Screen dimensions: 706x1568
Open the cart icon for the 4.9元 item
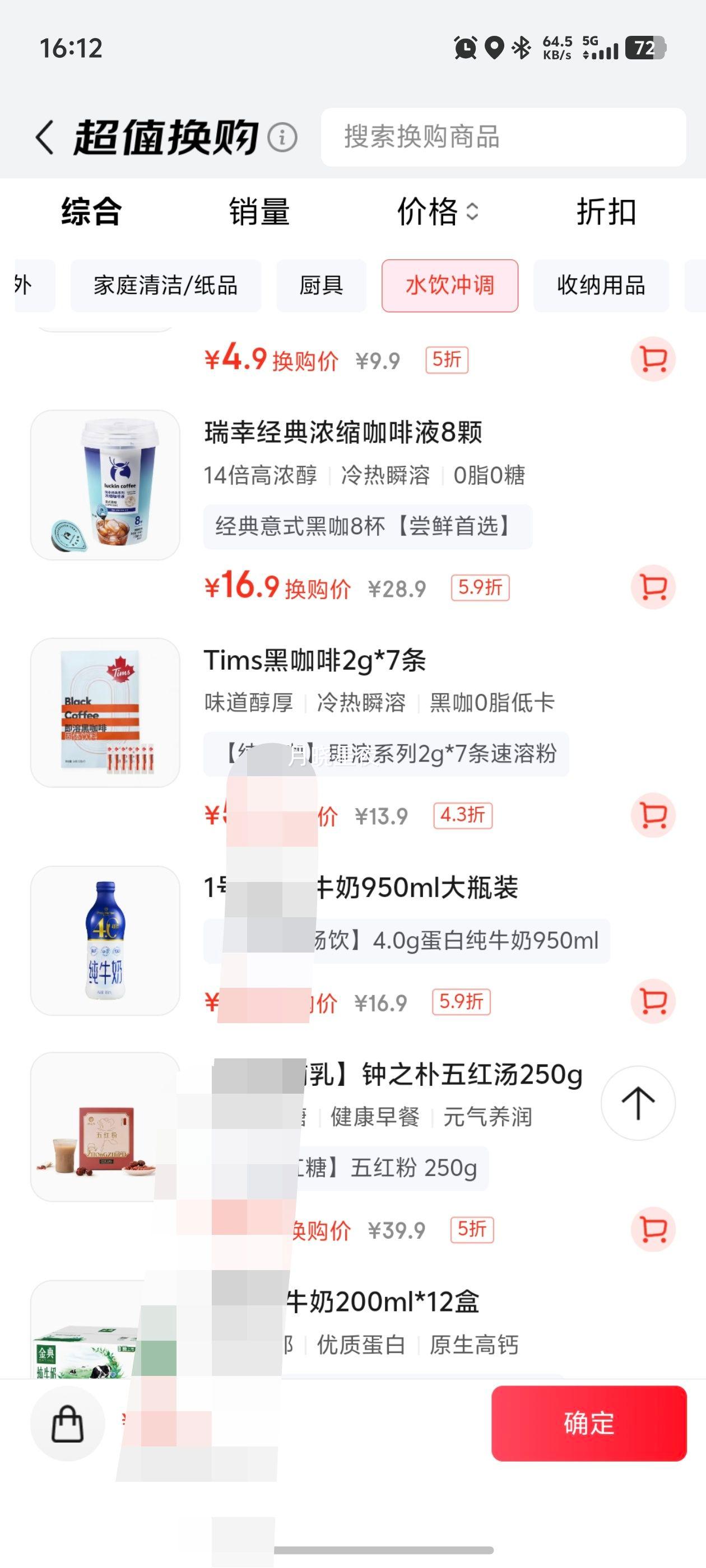(x=653, y=360)
